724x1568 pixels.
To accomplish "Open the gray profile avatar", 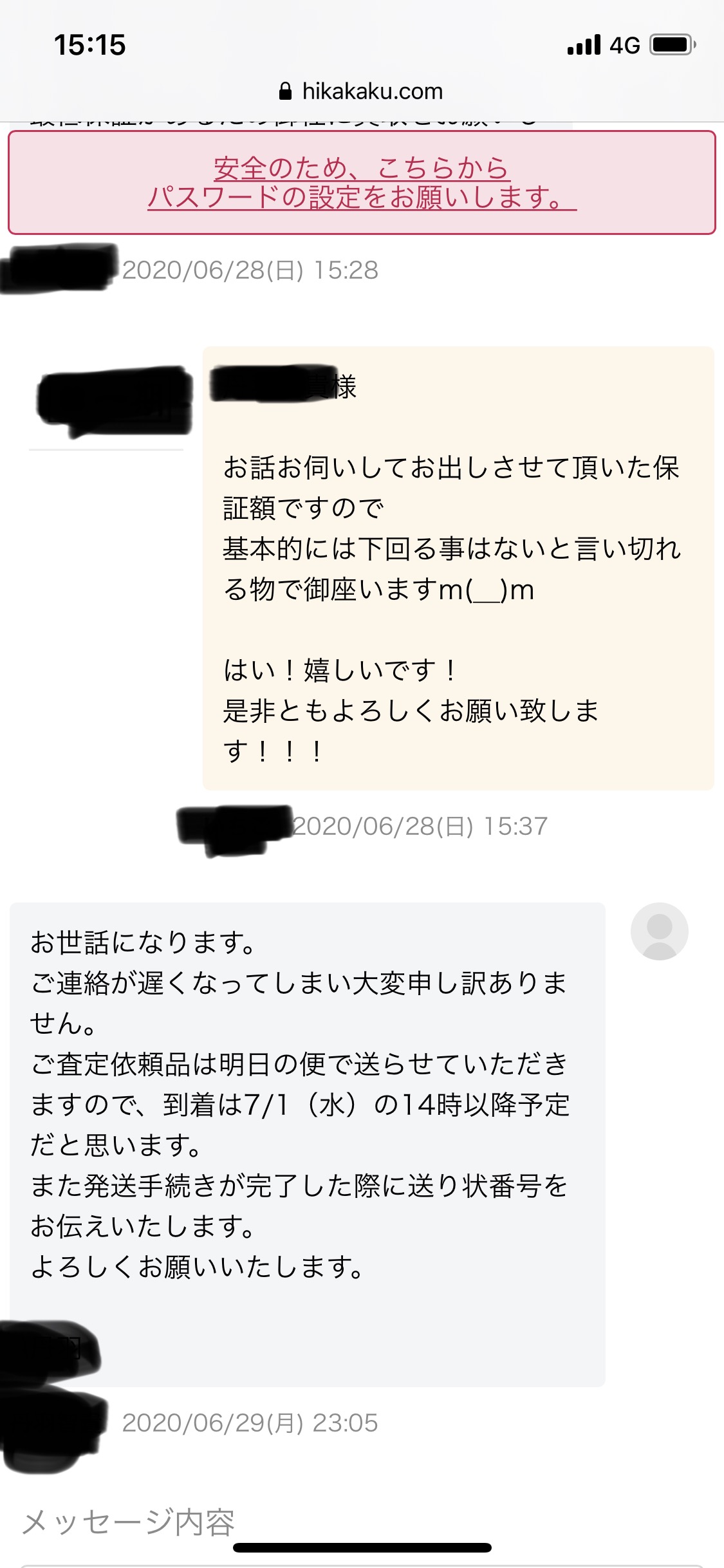I will tap(659, 931).
